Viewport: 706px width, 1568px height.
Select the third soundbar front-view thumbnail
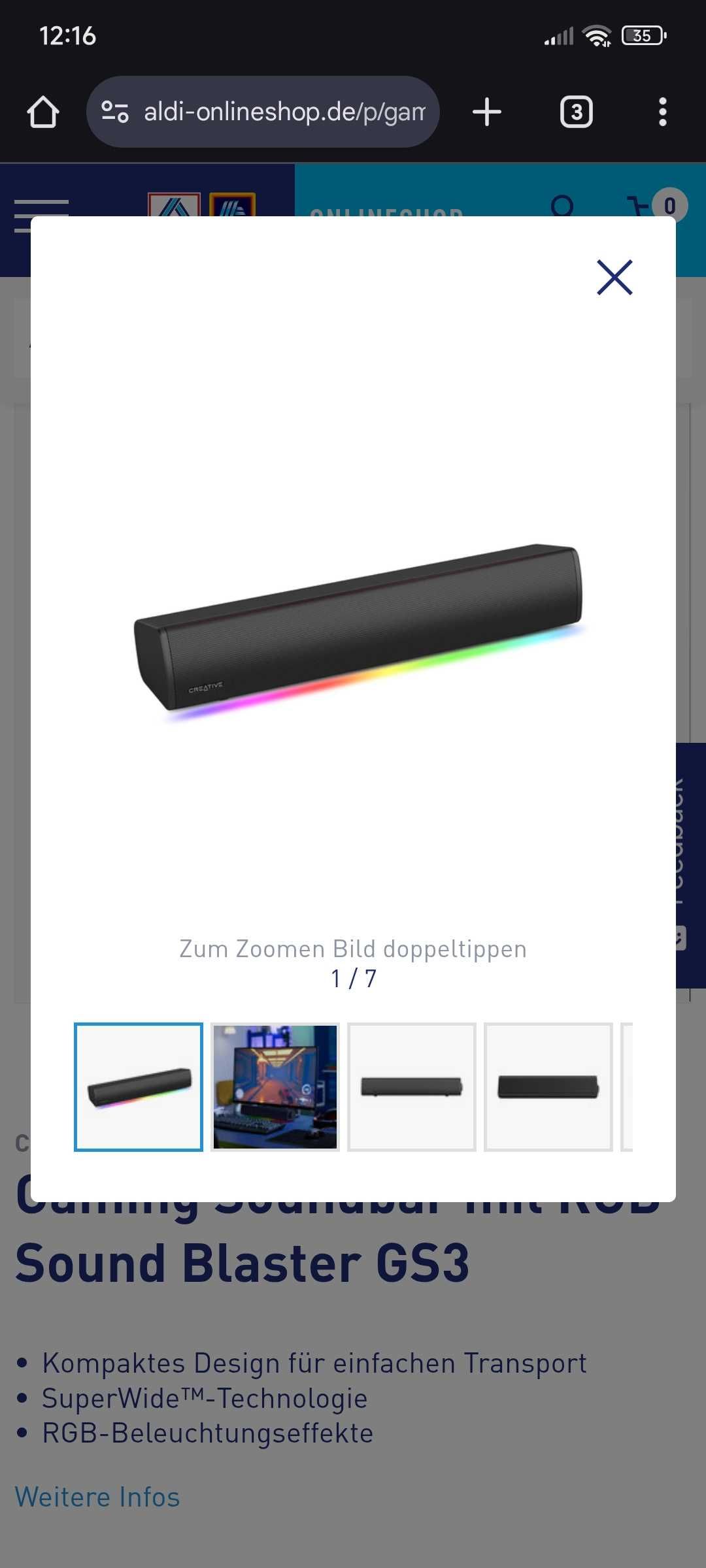coord(411,1087)
